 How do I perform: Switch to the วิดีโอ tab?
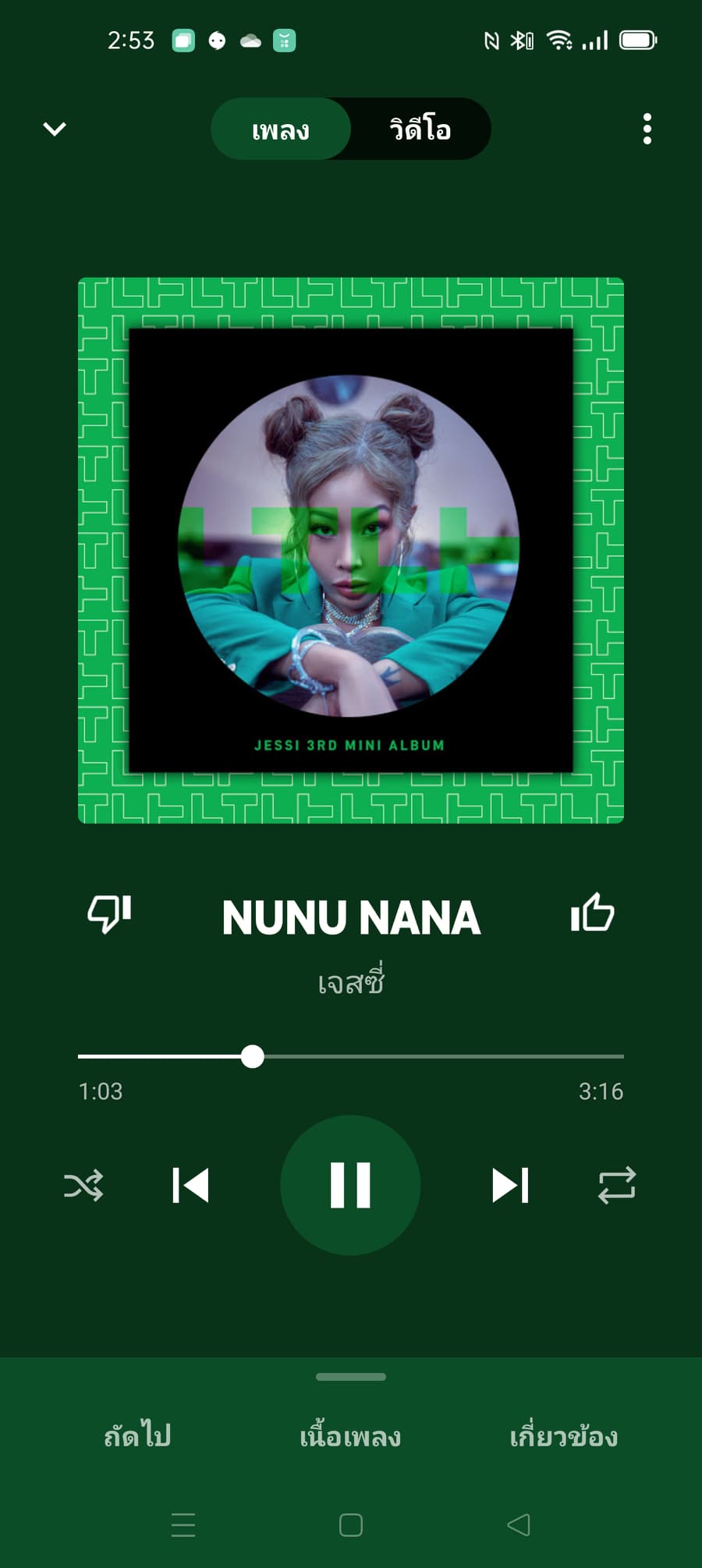[x=420, y=129]
